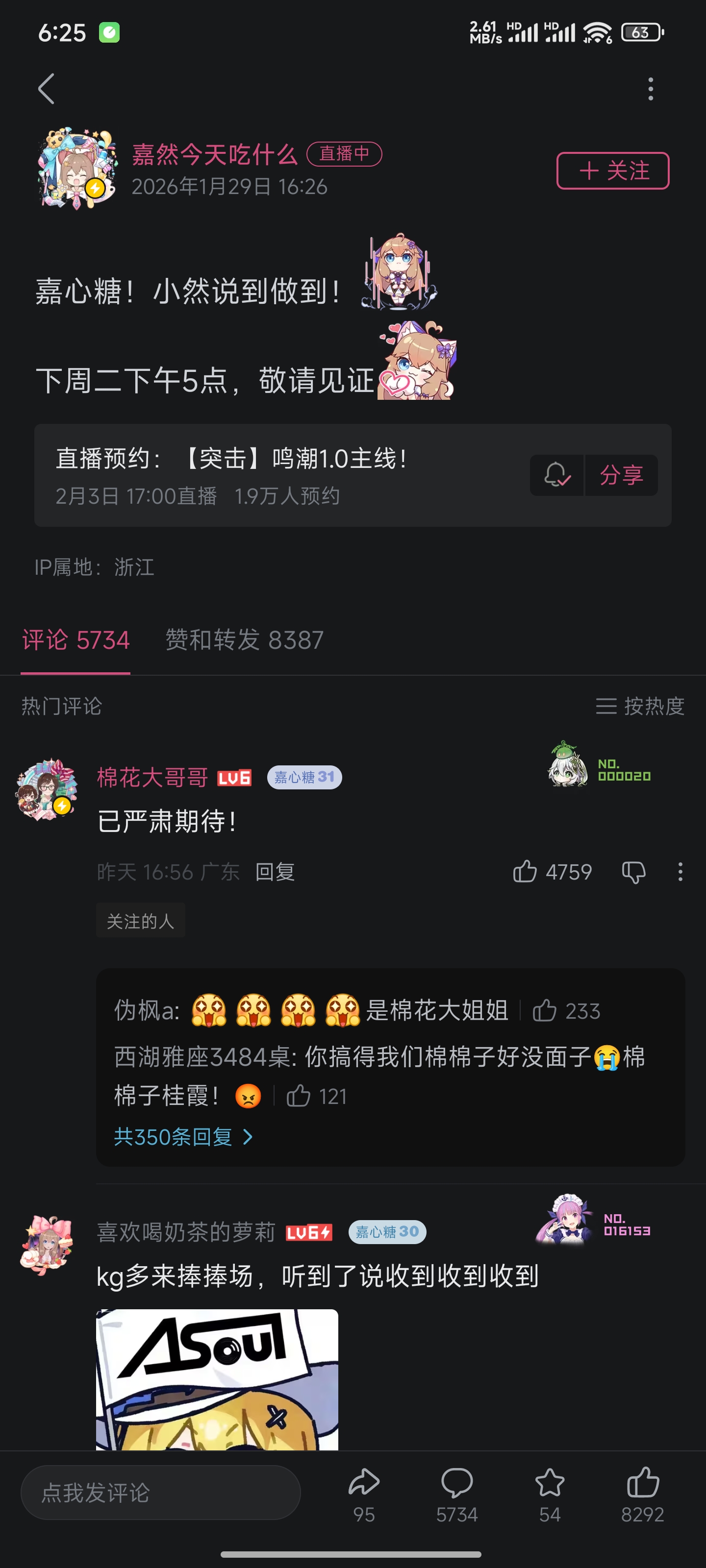Open 嘉然今天吃什么's avatar profile
The width and height of the screenshot is (706, 1568).
click(76, 169)
